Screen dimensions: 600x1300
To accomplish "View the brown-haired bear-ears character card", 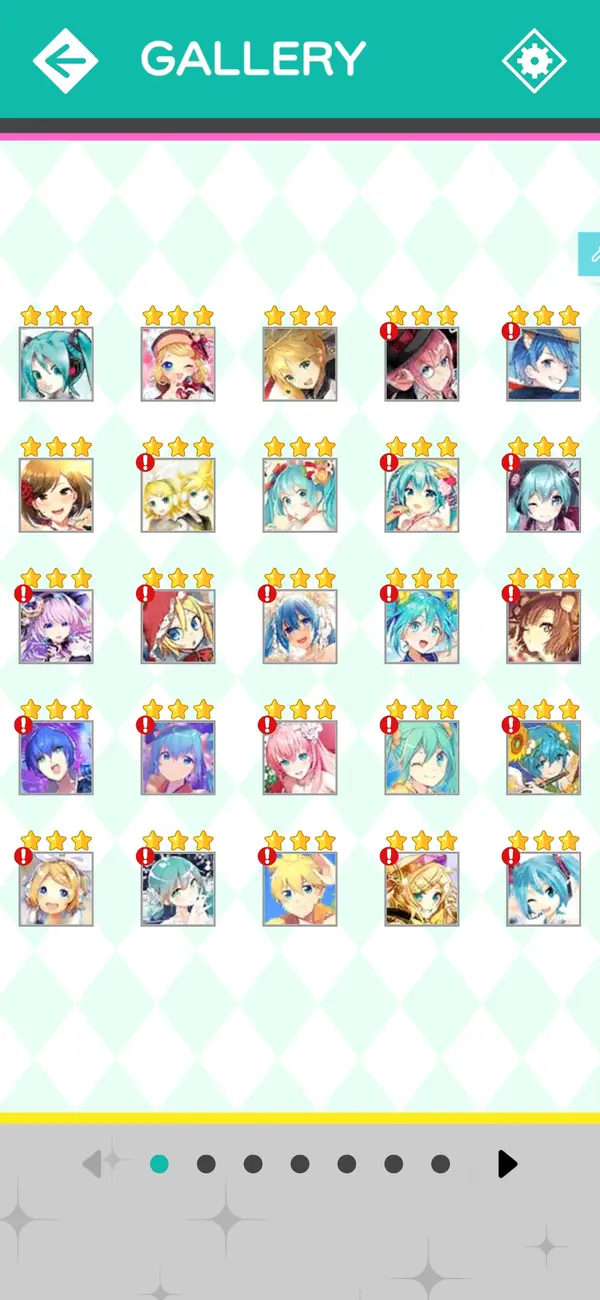I will pyautogui.click(x=544, y=627).
